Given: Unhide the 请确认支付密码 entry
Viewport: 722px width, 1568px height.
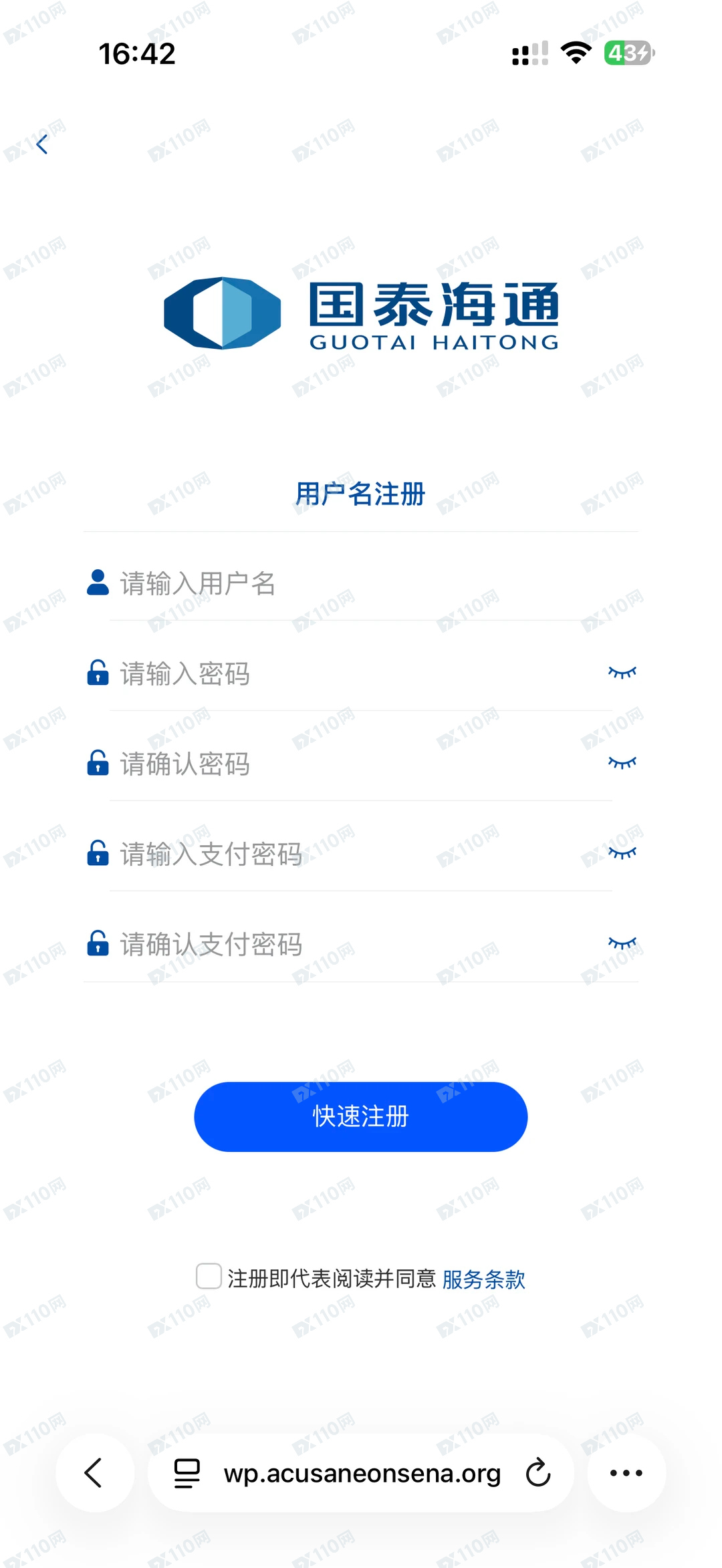Looking at the screenshot, I should [622, 943].
